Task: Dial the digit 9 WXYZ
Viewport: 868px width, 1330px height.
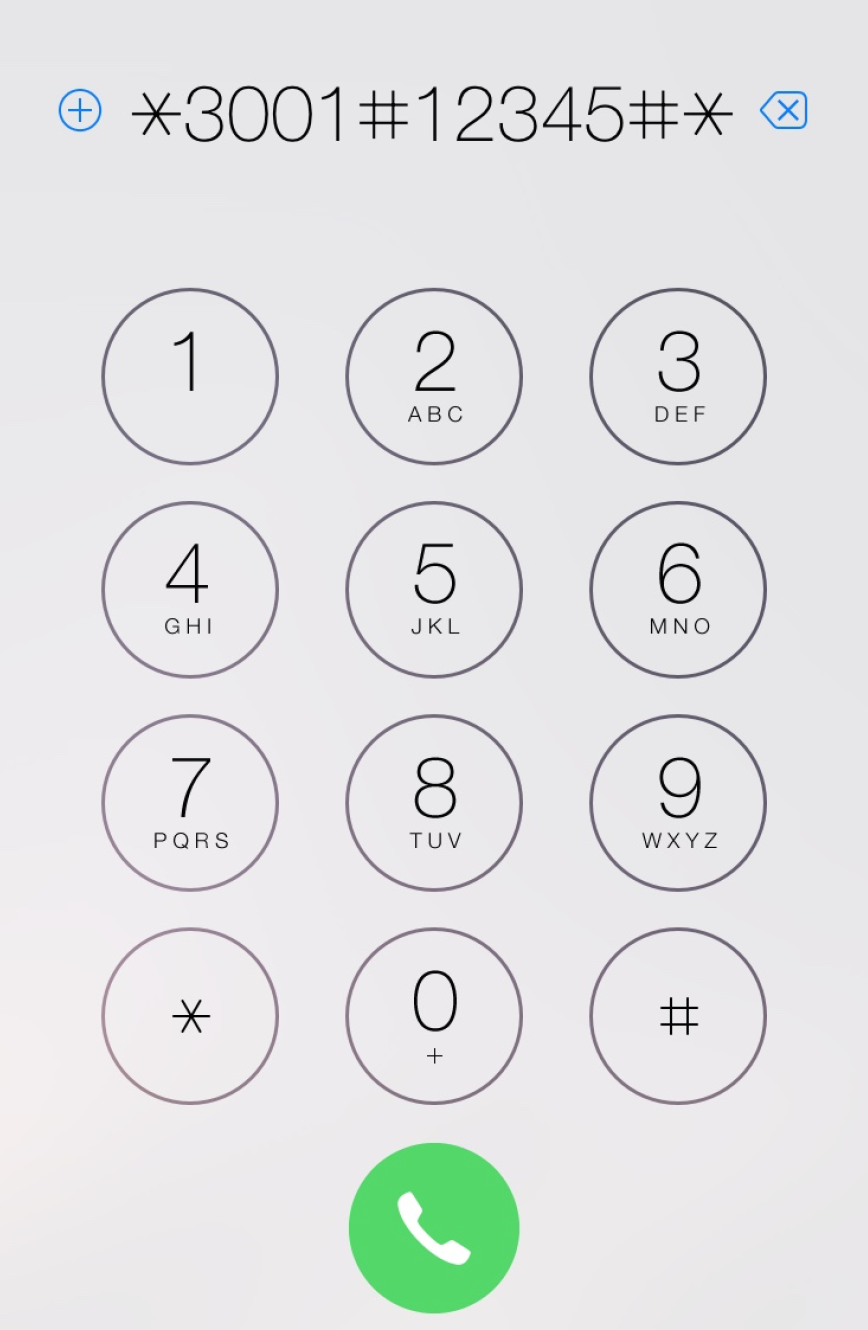Action: click(x=678, y=802)
